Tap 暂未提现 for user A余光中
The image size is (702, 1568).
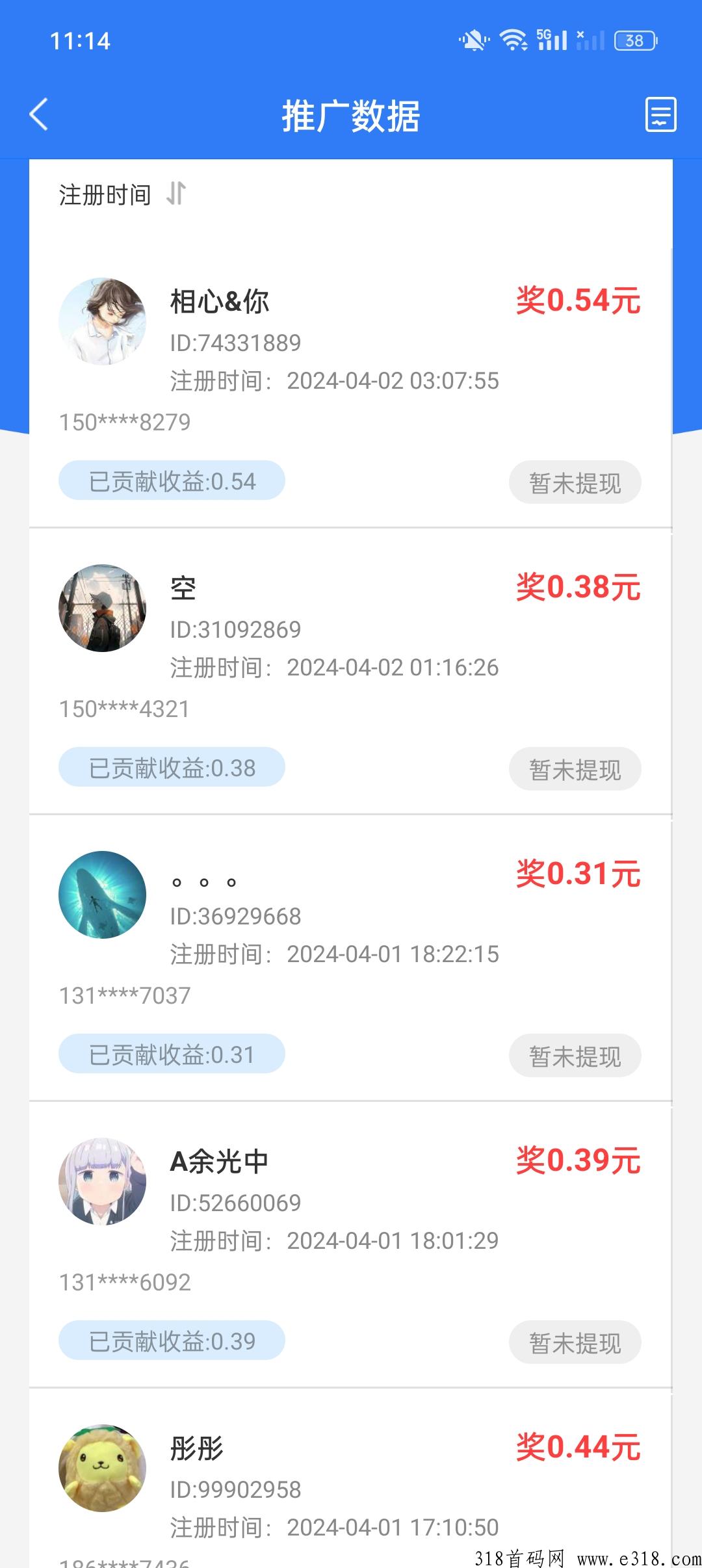coord(575,1342)
